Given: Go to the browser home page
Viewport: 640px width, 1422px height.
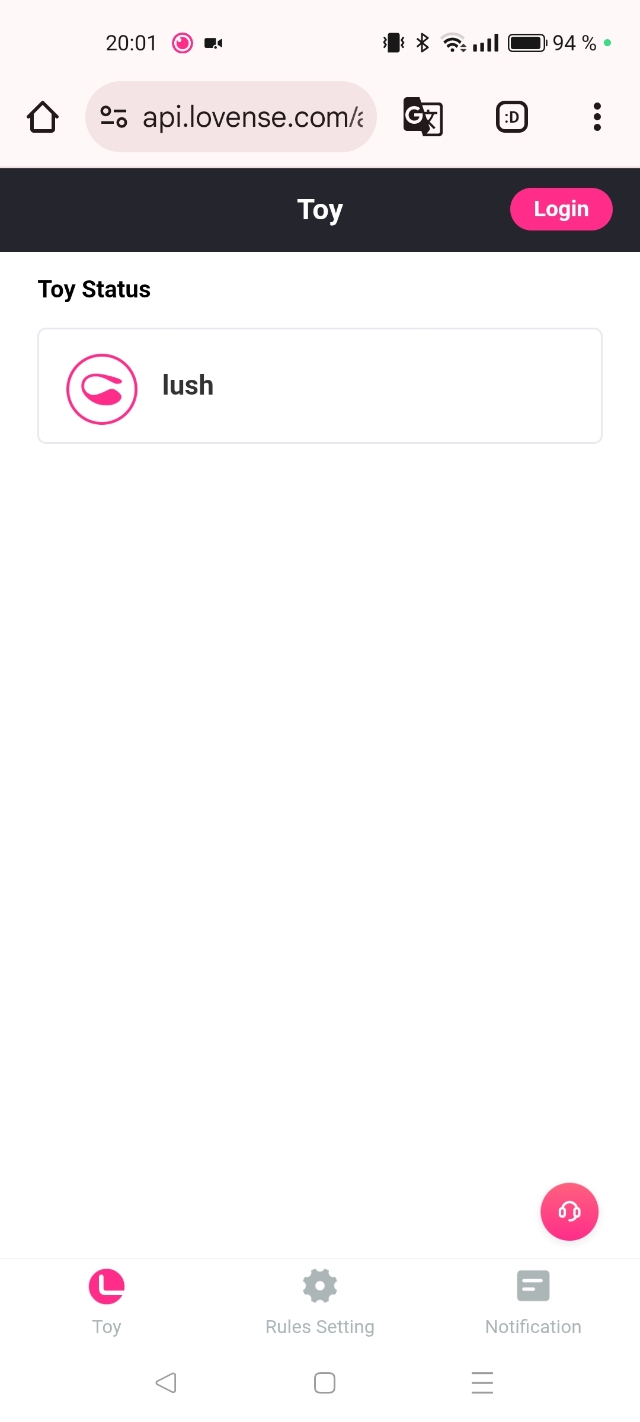Looking at the screenshot, I should click(43, 117).
